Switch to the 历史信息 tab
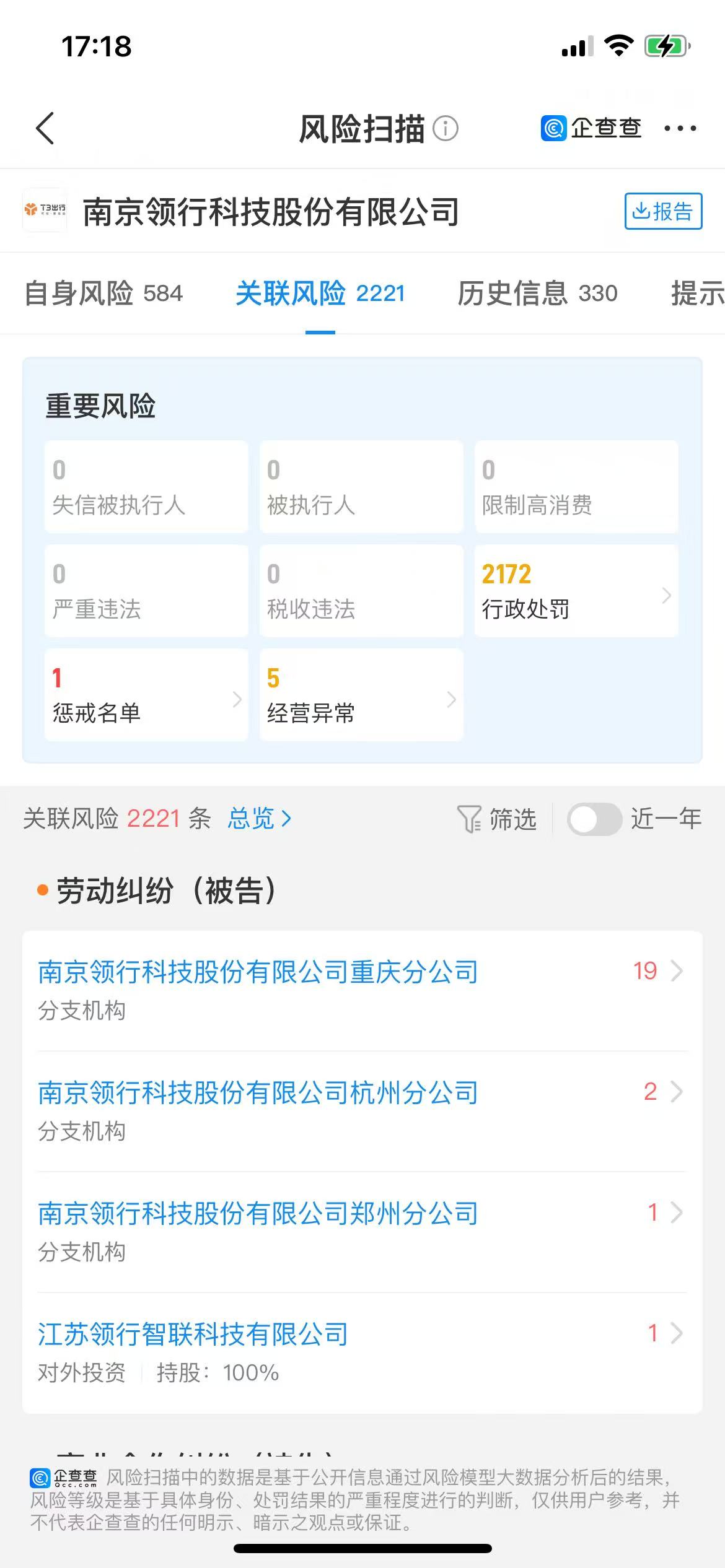 (537, 293)
